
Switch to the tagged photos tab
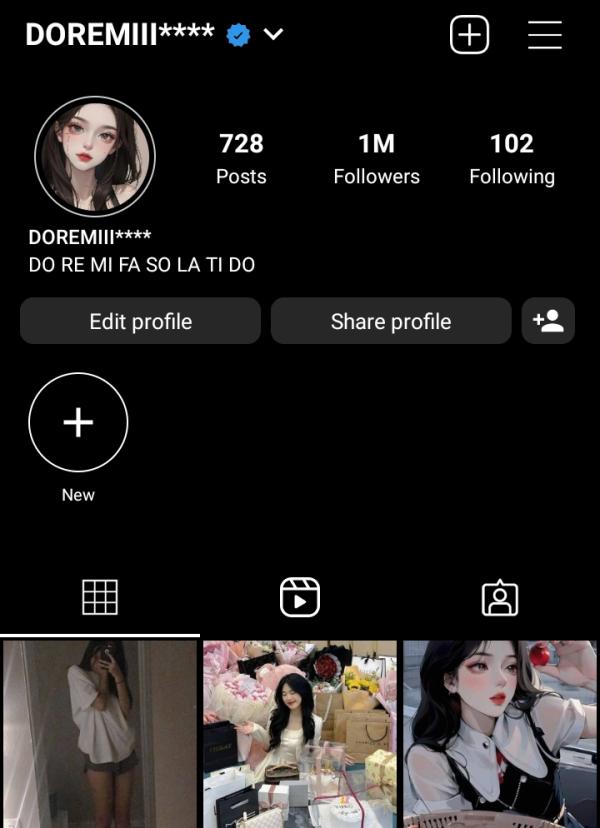point(499,597)
